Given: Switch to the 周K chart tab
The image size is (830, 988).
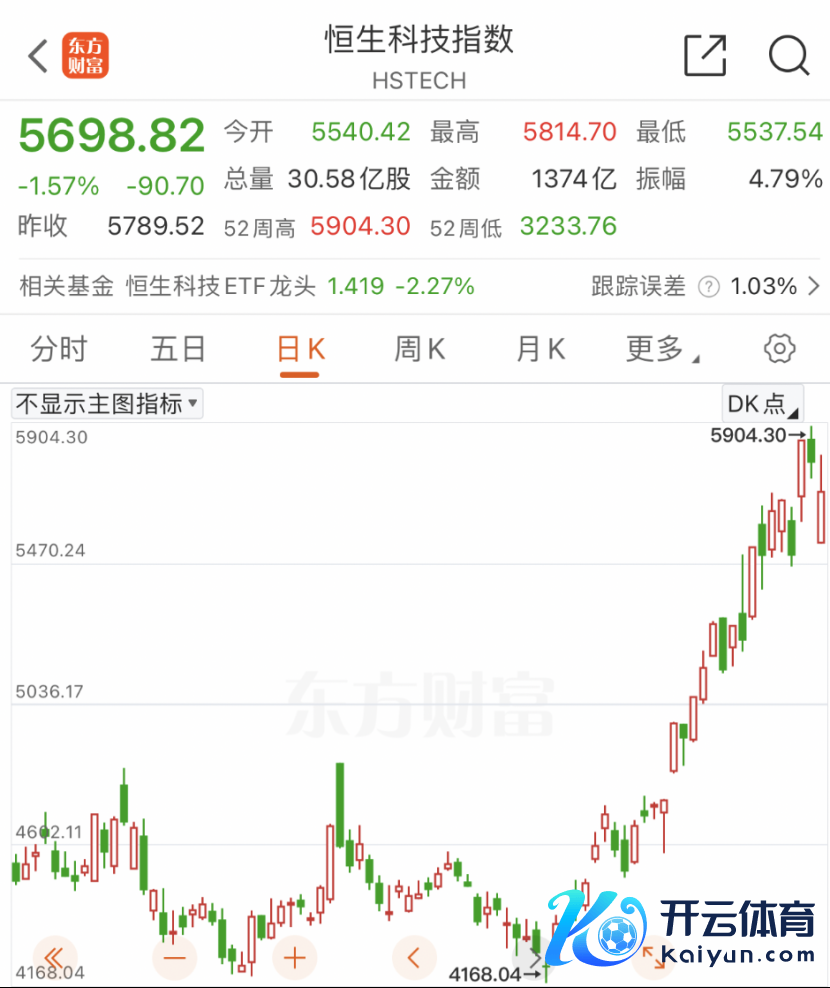Looking at the screenshot, I should click(x=419, y=349).
